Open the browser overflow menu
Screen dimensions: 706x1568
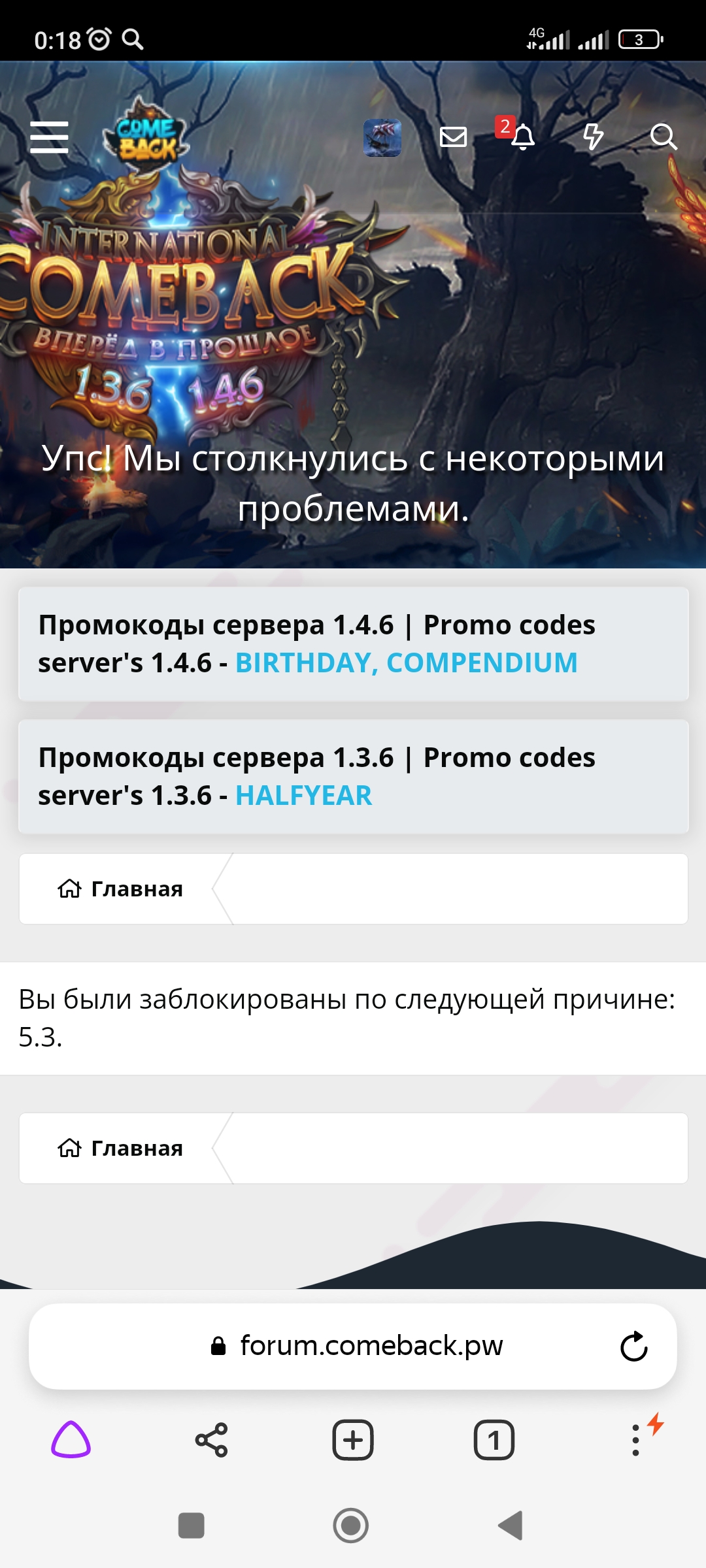point(635,1440)
